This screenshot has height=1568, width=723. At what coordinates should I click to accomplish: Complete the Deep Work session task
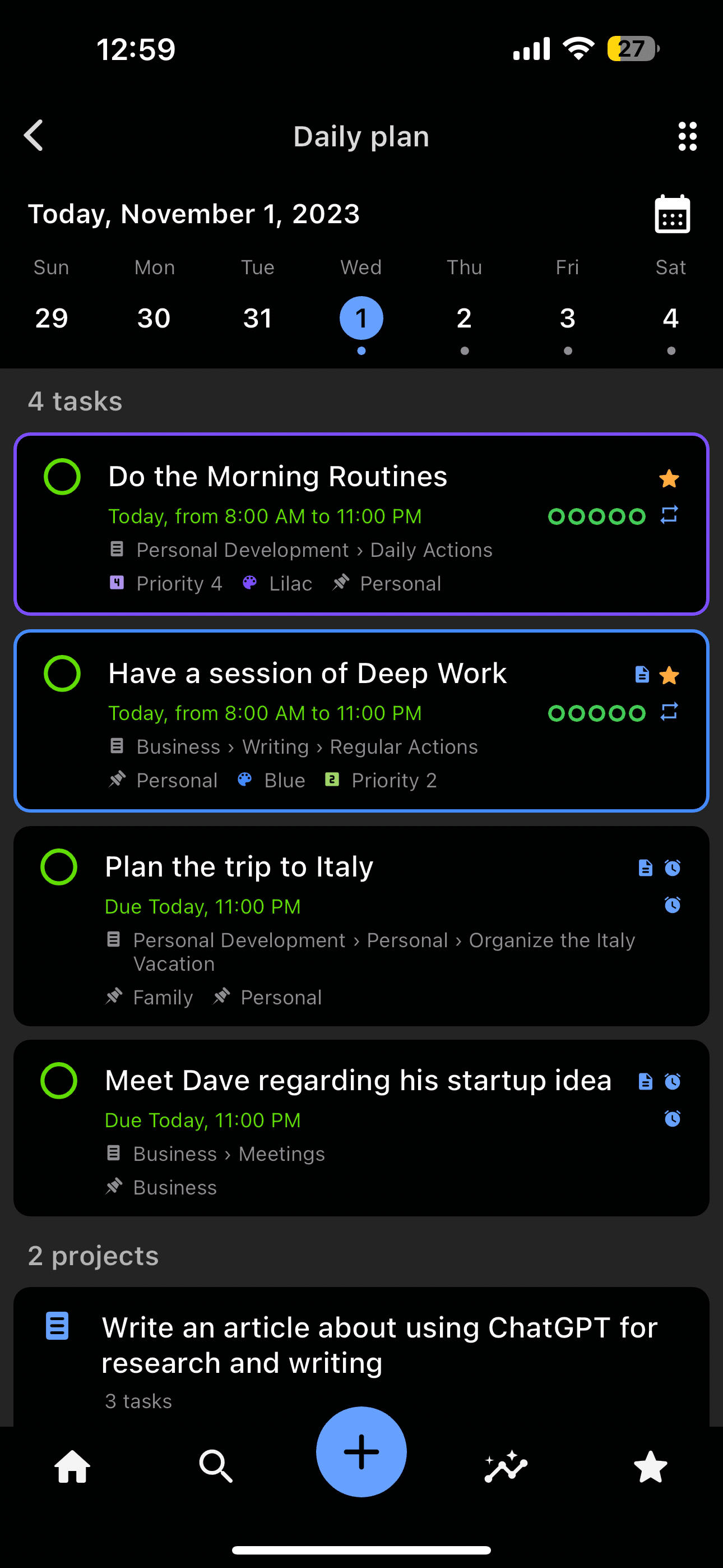[62, 673]
